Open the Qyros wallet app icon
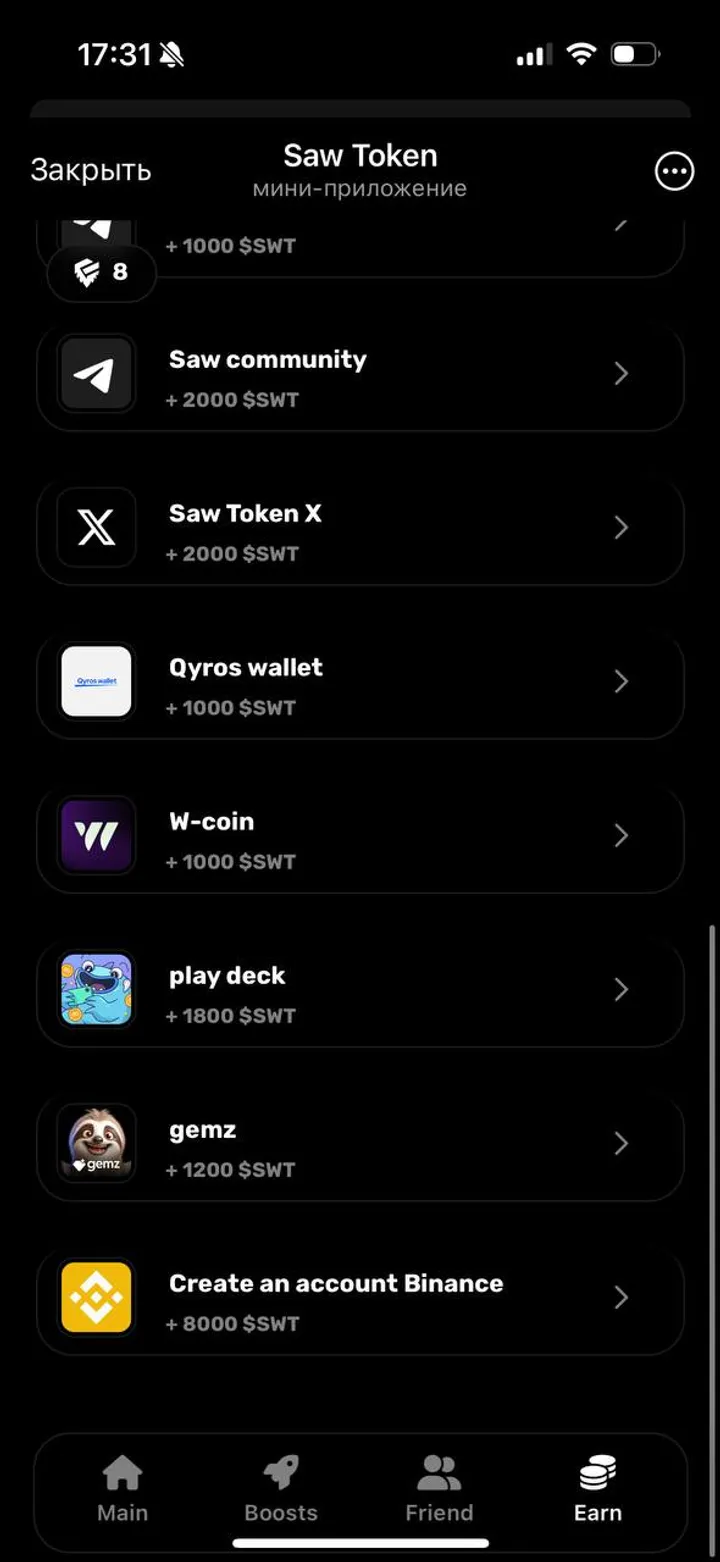 [x=95, y=682]
